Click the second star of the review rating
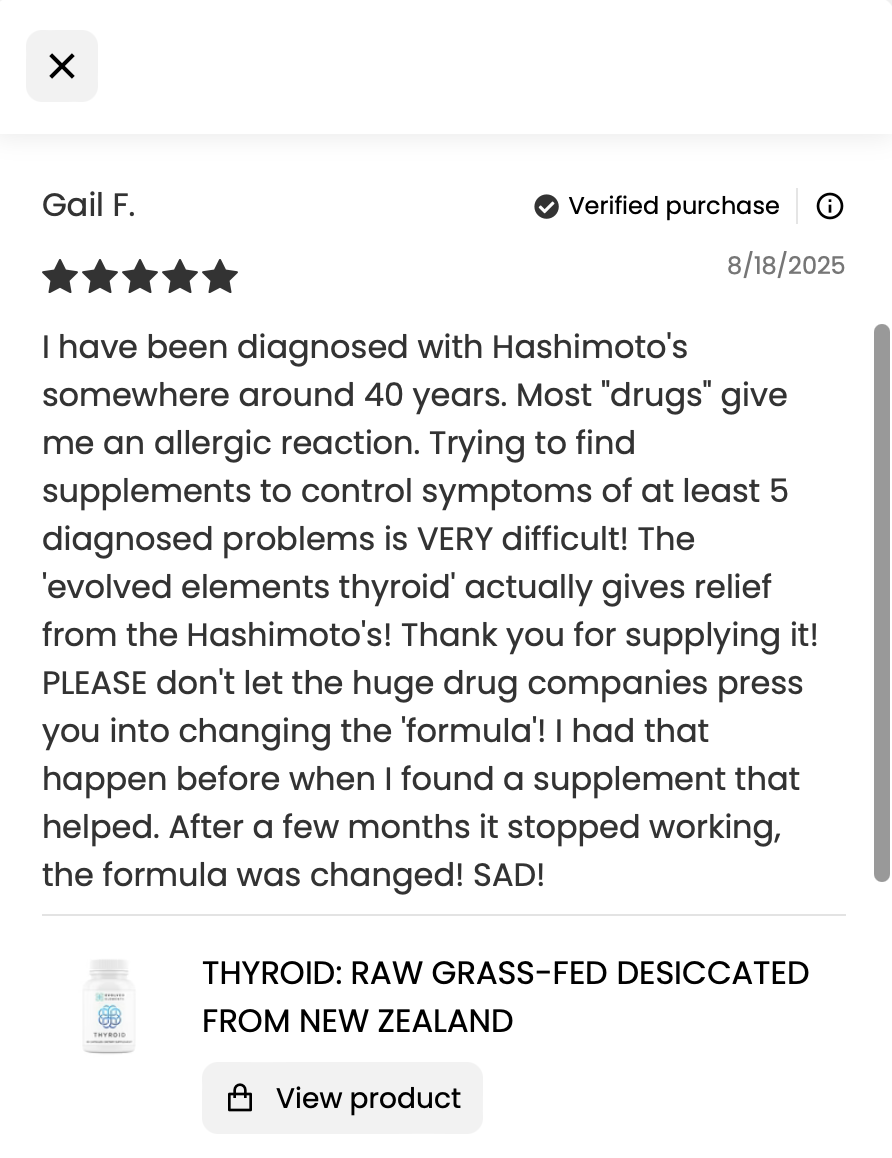Image resolution: width=892 pixels, height=1158 pixels. click(101, 276)
